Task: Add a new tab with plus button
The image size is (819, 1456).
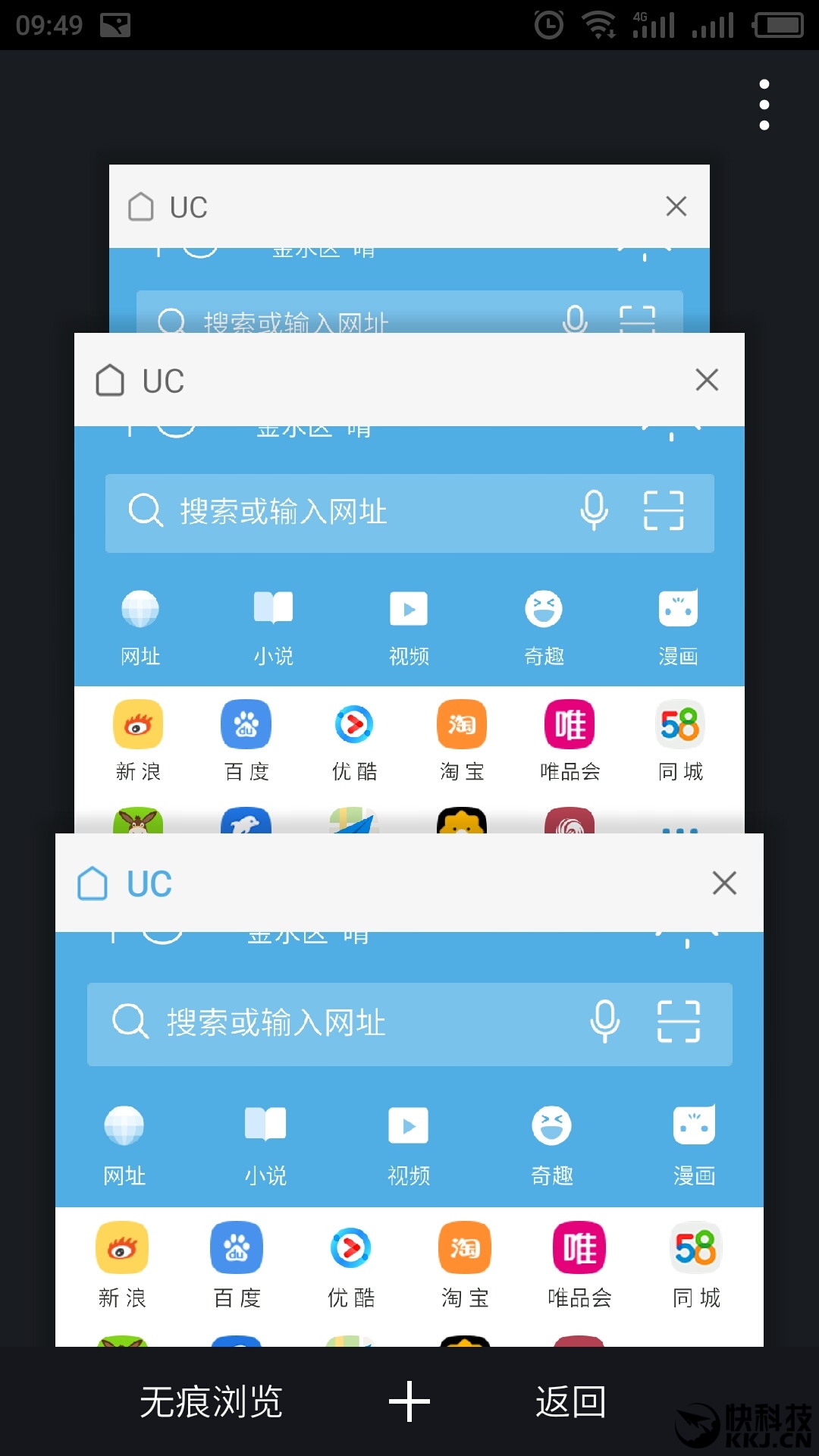Action: pos(409,1401)
